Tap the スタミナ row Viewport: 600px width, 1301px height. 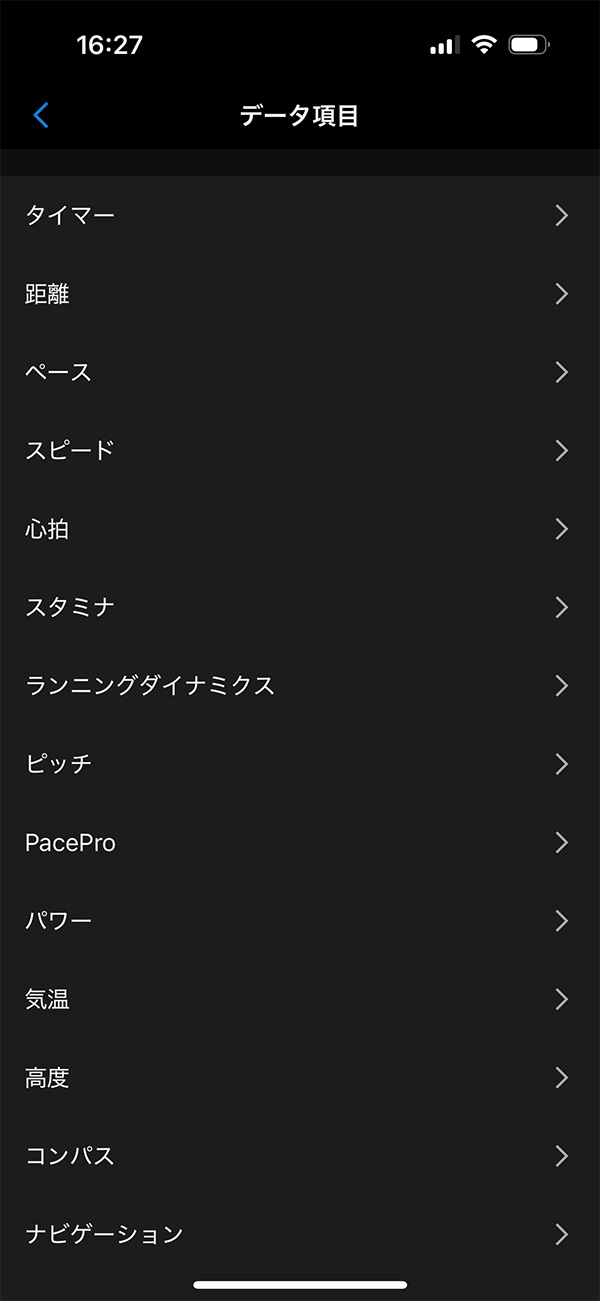click(299, 607)
